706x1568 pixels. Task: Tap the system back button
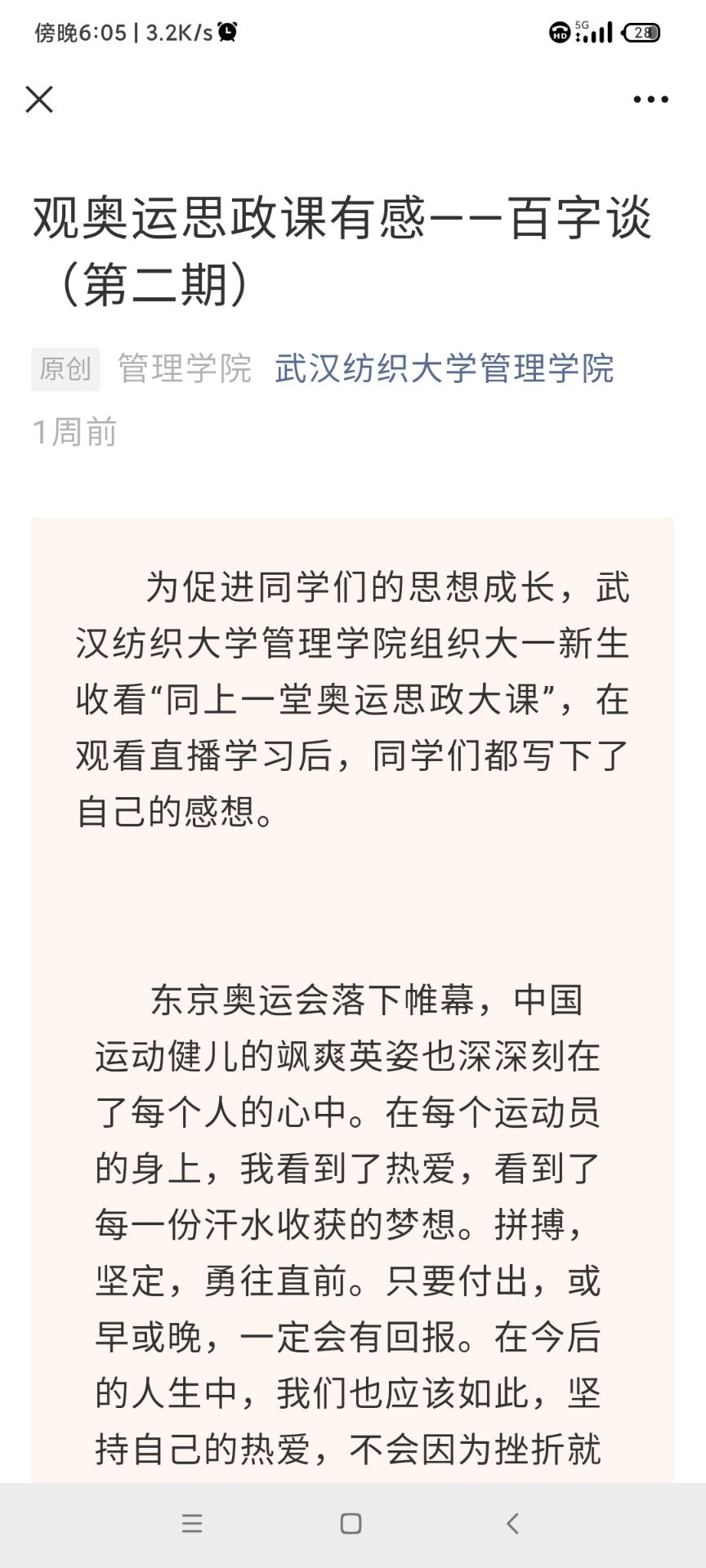[513, 1523]
